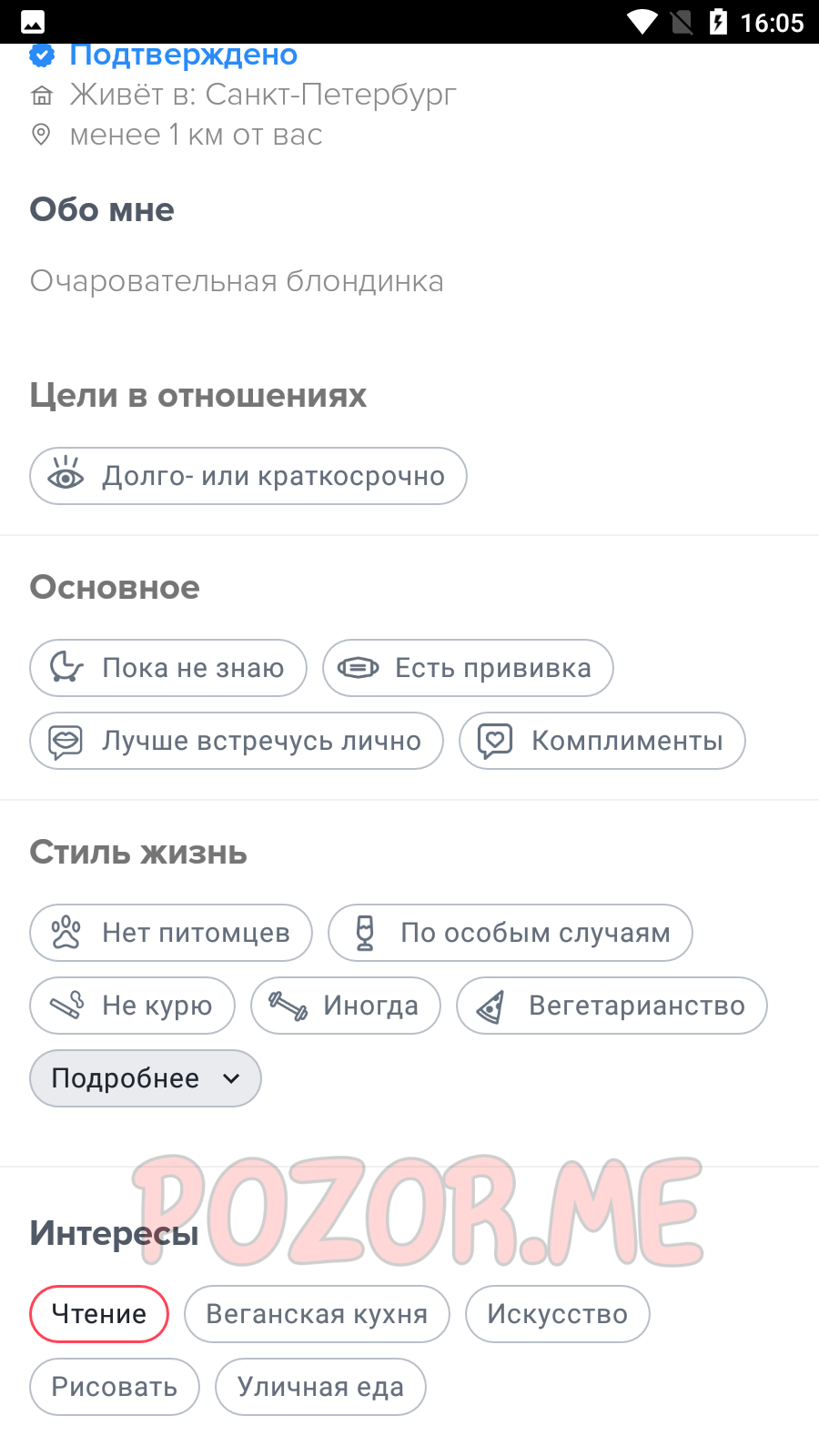Open the Лучше встречусь лично chip

click(x=237, y=741)
